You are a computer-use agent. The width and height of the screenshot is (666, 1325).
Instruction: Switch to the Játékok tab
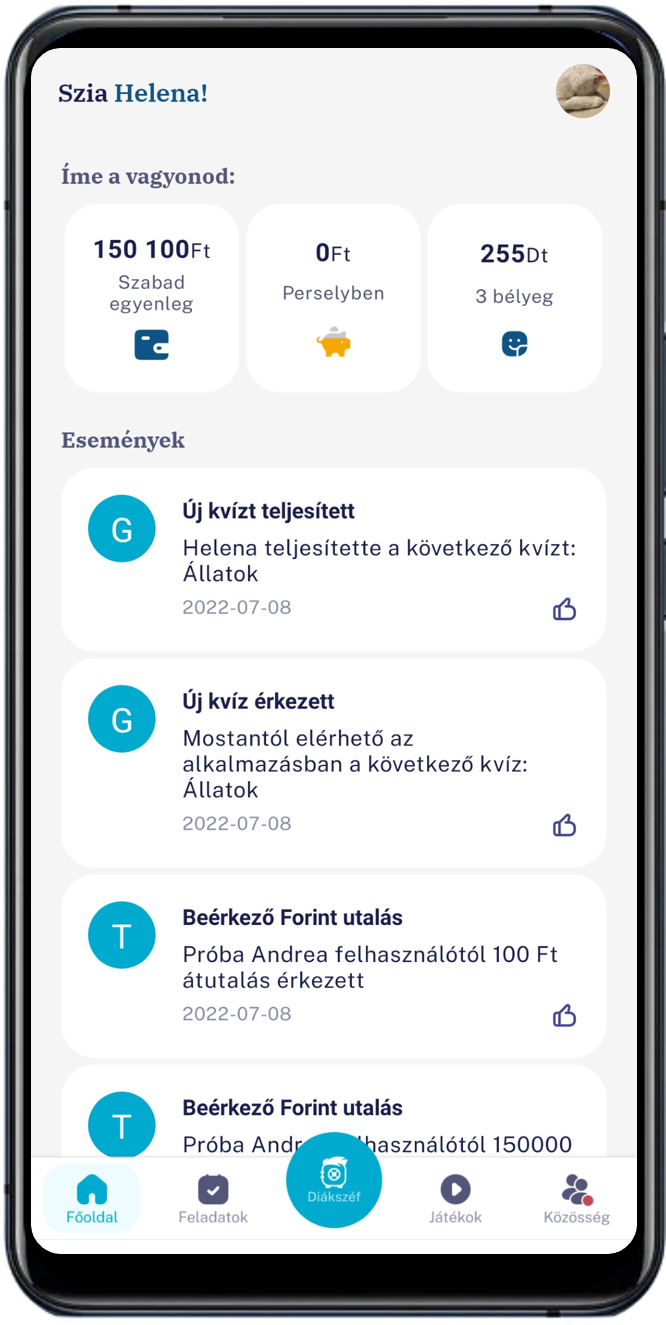tap(455, 1198)
